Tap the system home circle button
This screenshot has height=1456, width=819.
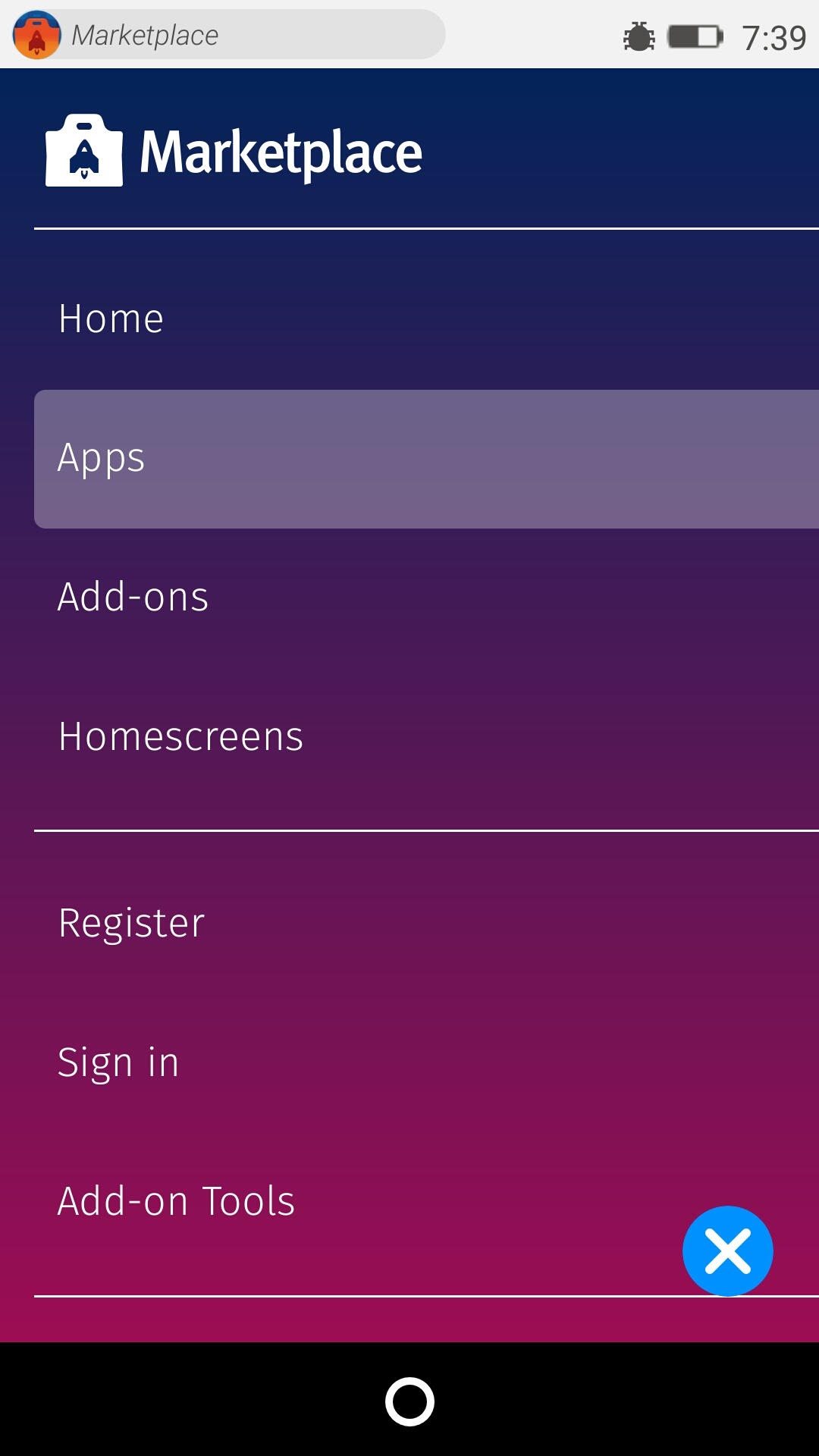click(409, 1401)
